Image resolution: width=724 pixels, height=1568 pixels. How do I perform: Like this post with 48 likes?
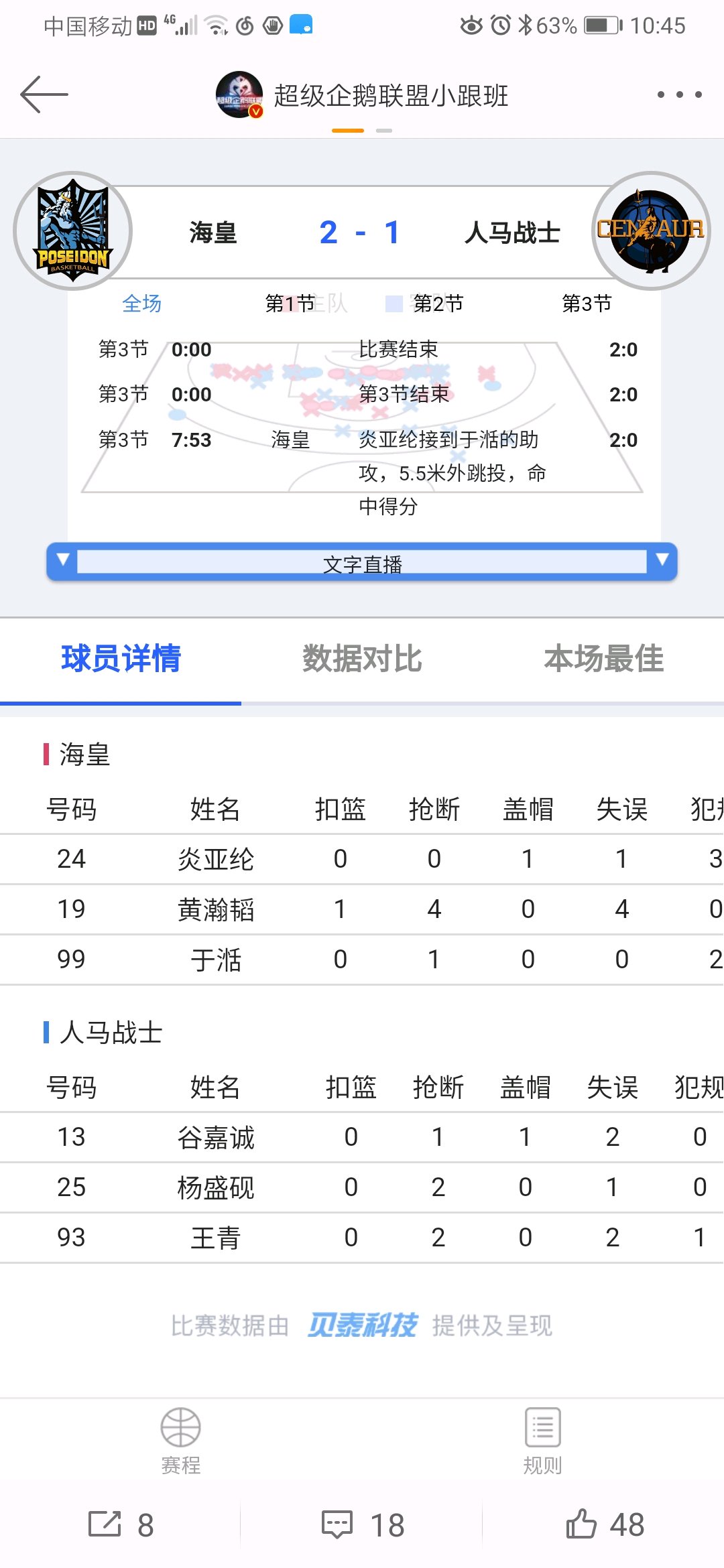tap(605, 1524)
